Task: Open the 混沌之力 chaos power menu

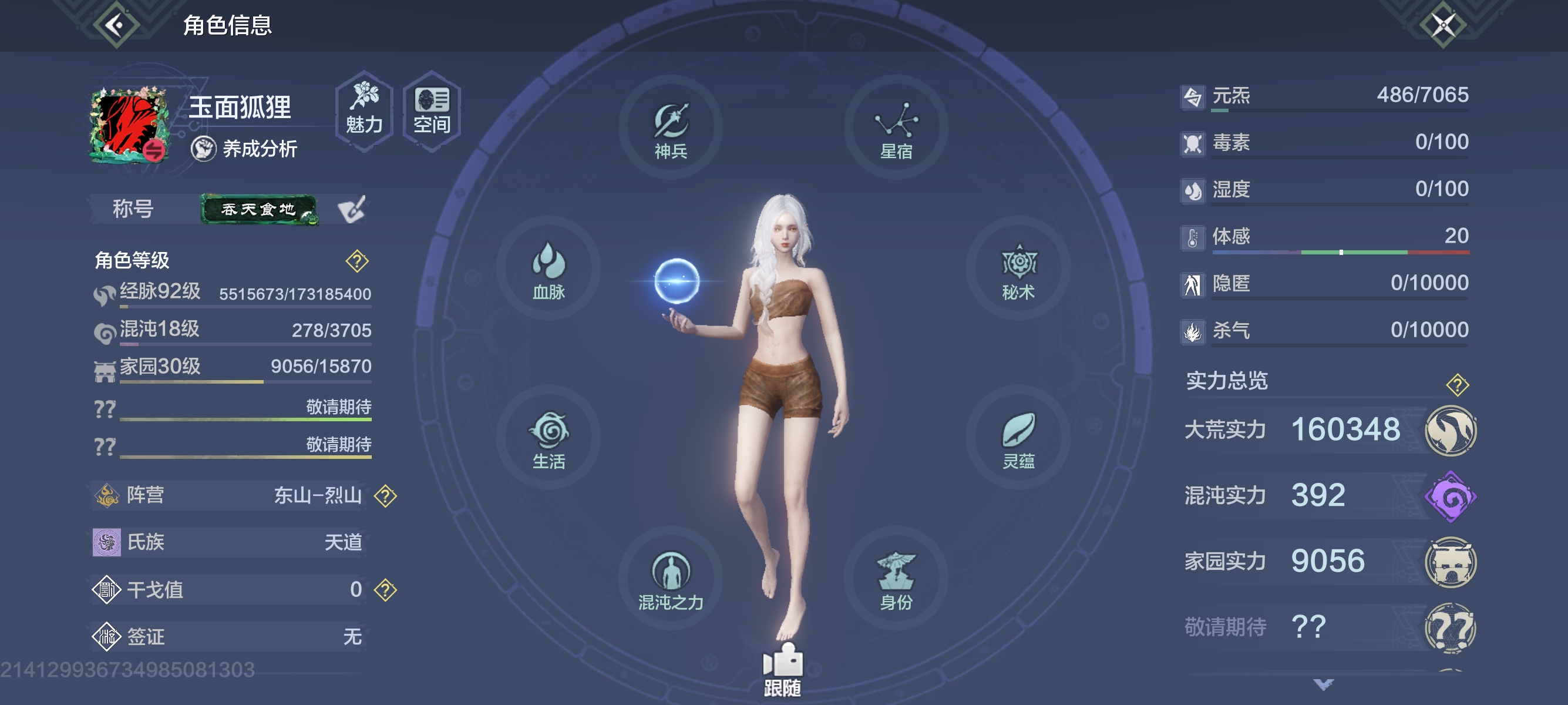Action: (x=671, y=580)
